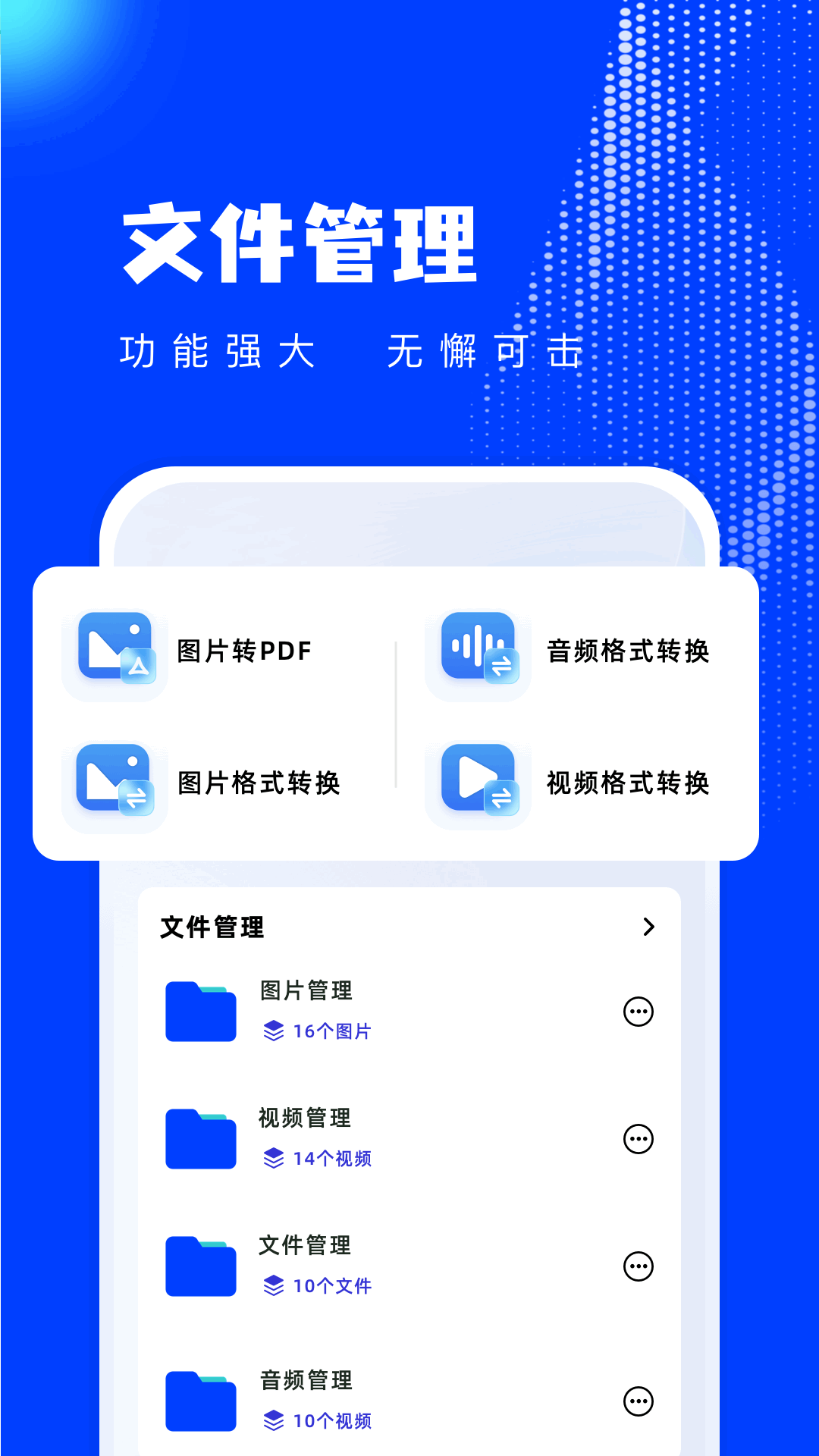Open the 图片管理 blue folder icon

tap(199, 1010)
